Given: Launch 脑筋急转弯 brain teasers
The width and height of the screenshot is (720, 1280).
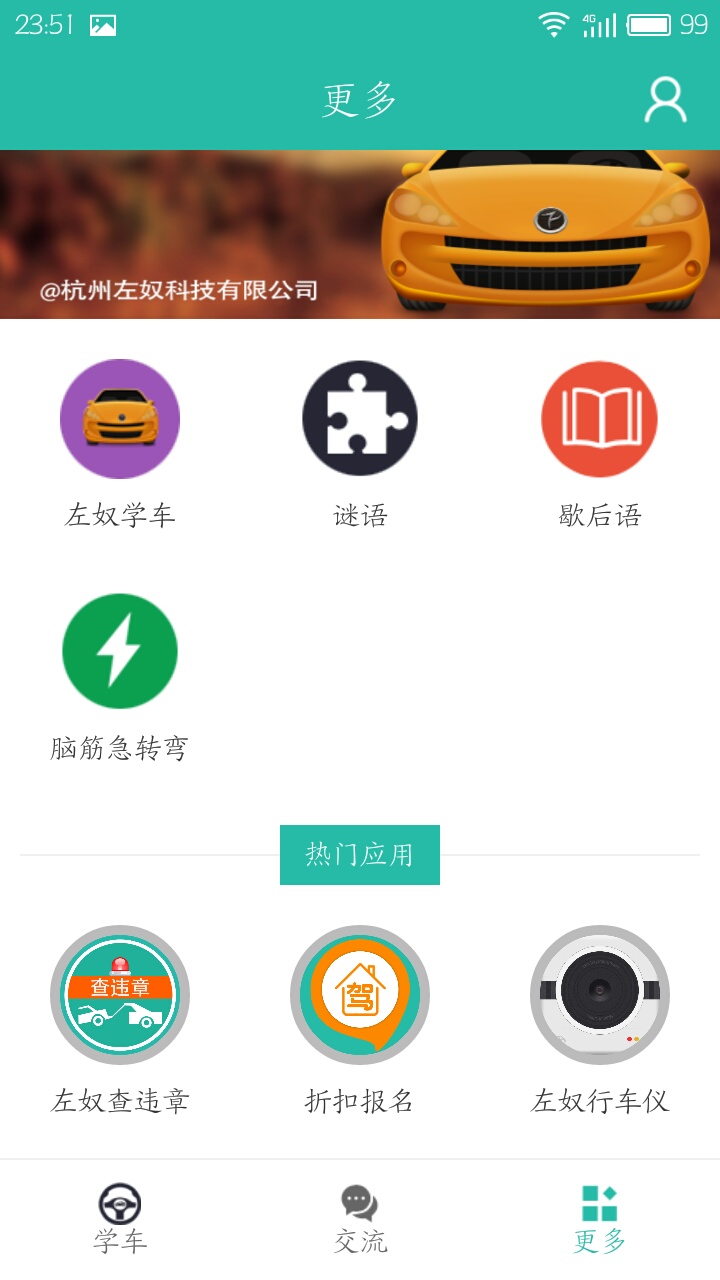Looking at the screenshot, I should pos(120,651).
